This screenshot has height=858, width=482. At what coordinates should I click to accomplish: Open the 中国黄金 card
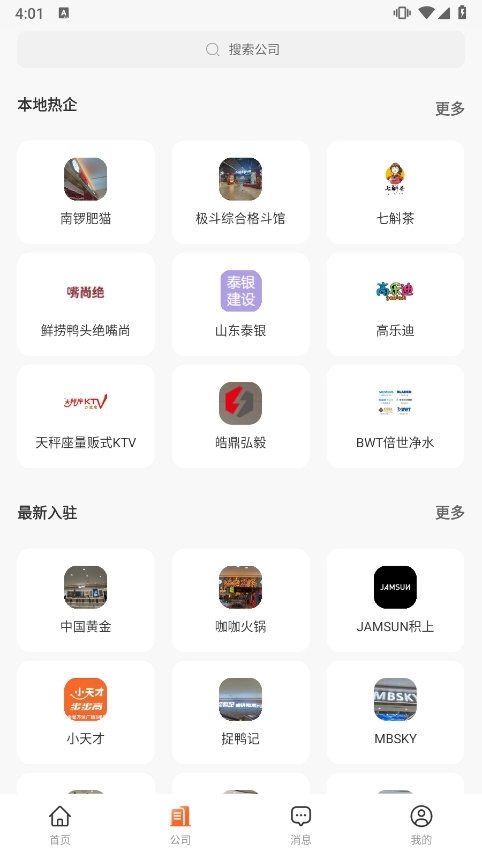click(86, 600)
